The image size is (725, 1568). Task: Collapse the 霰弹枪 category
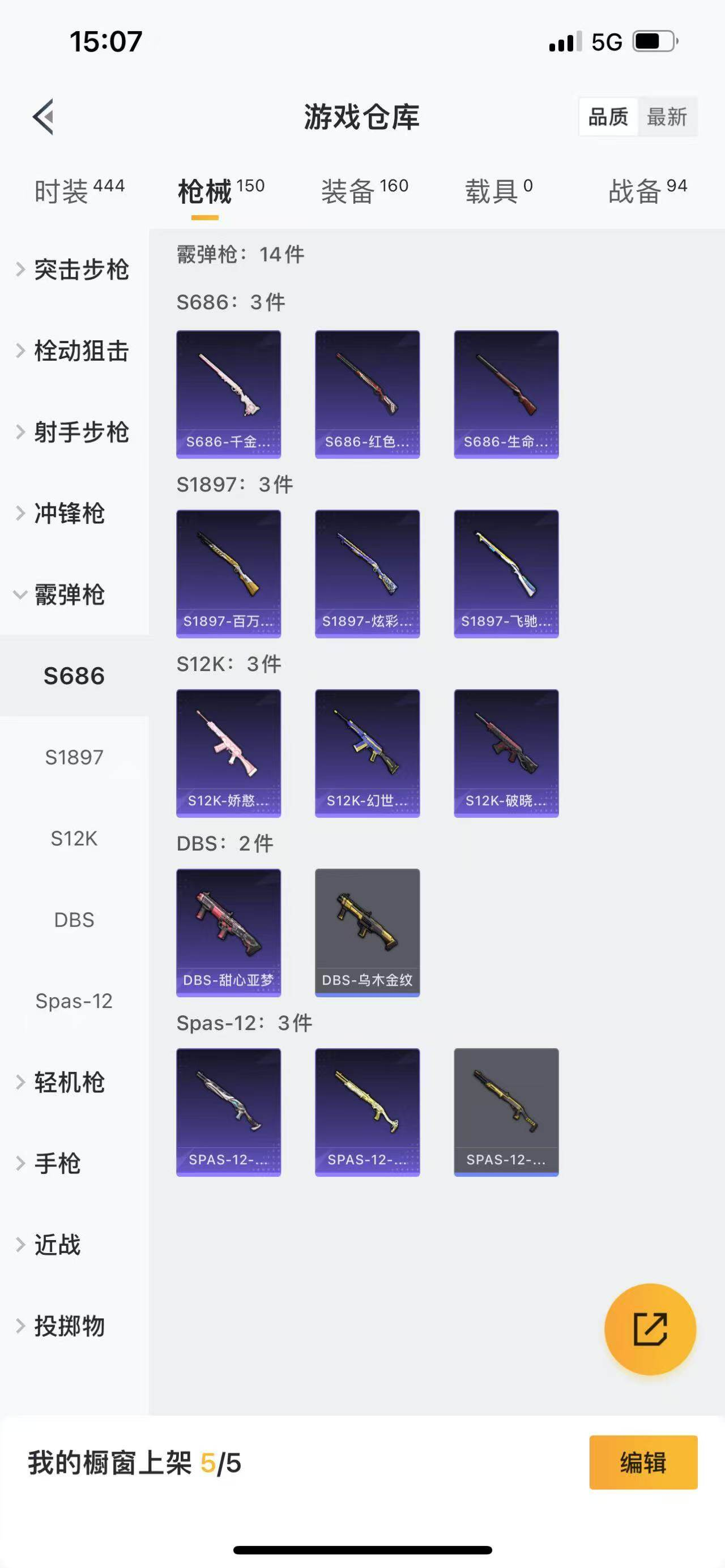68,595
